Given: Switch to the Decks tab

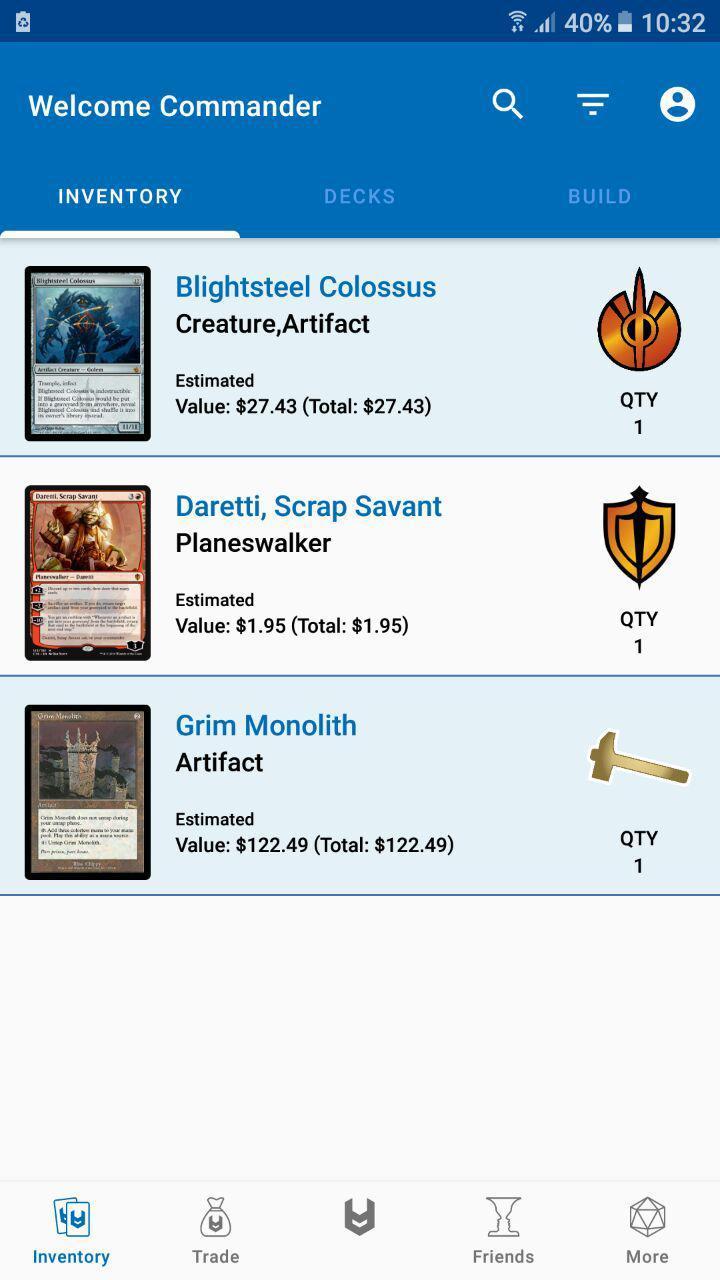Looking at the screenshot, I should point(360,196).
